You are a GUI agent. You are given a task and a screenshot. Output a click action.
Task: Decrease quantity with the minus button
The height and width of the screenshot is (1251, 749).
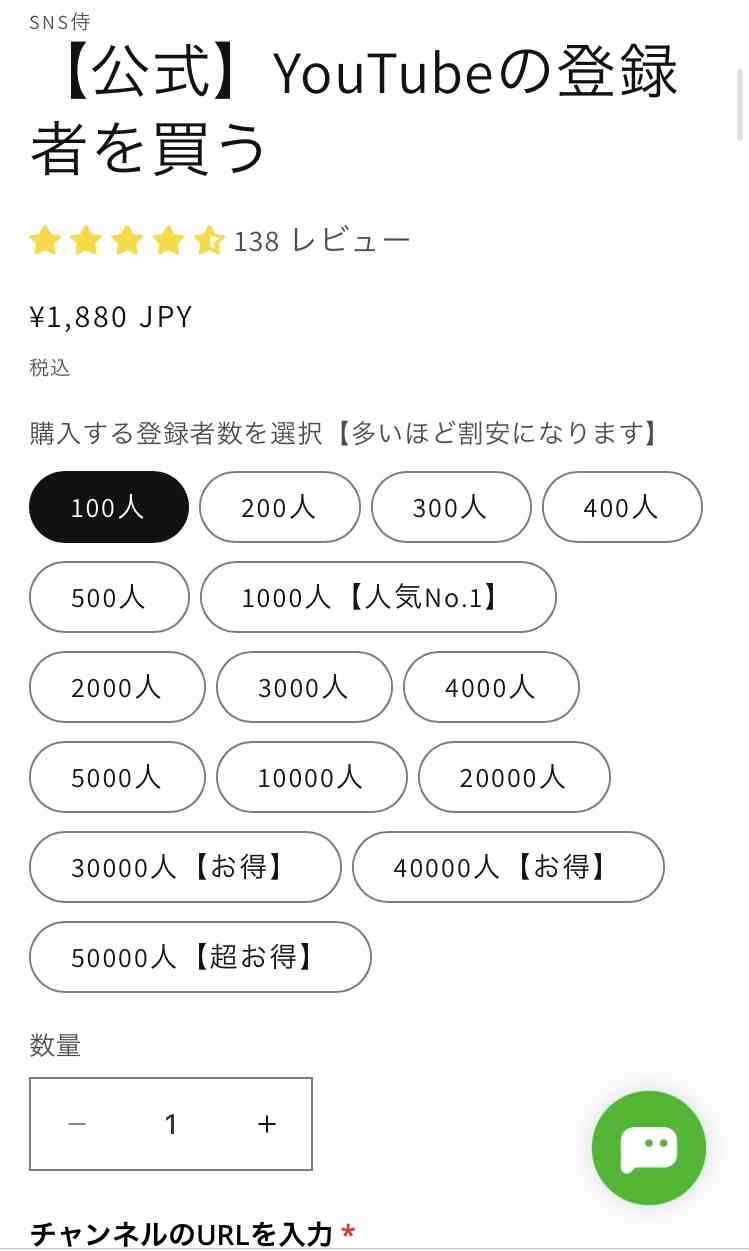(77, 1124)
